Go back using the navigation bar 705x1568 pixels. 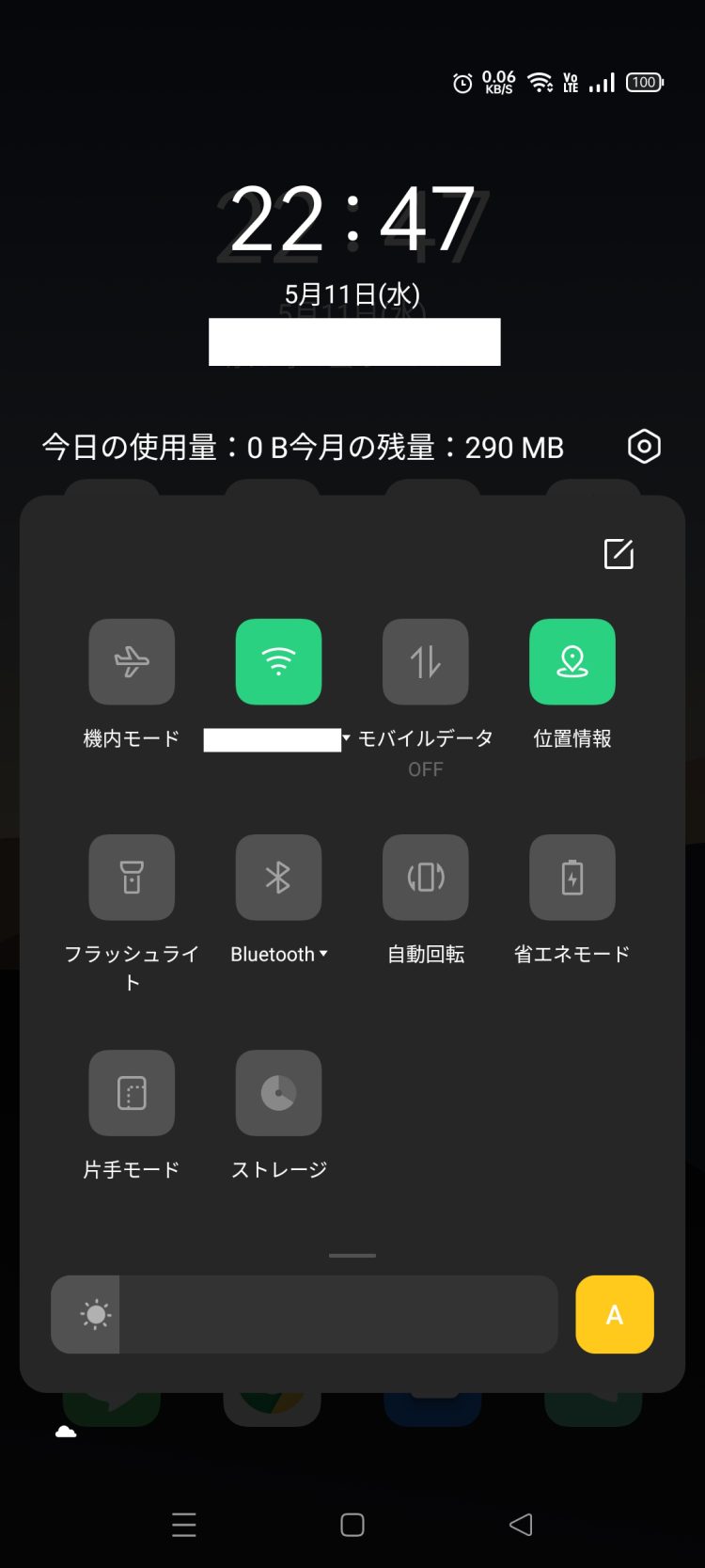521,1525
